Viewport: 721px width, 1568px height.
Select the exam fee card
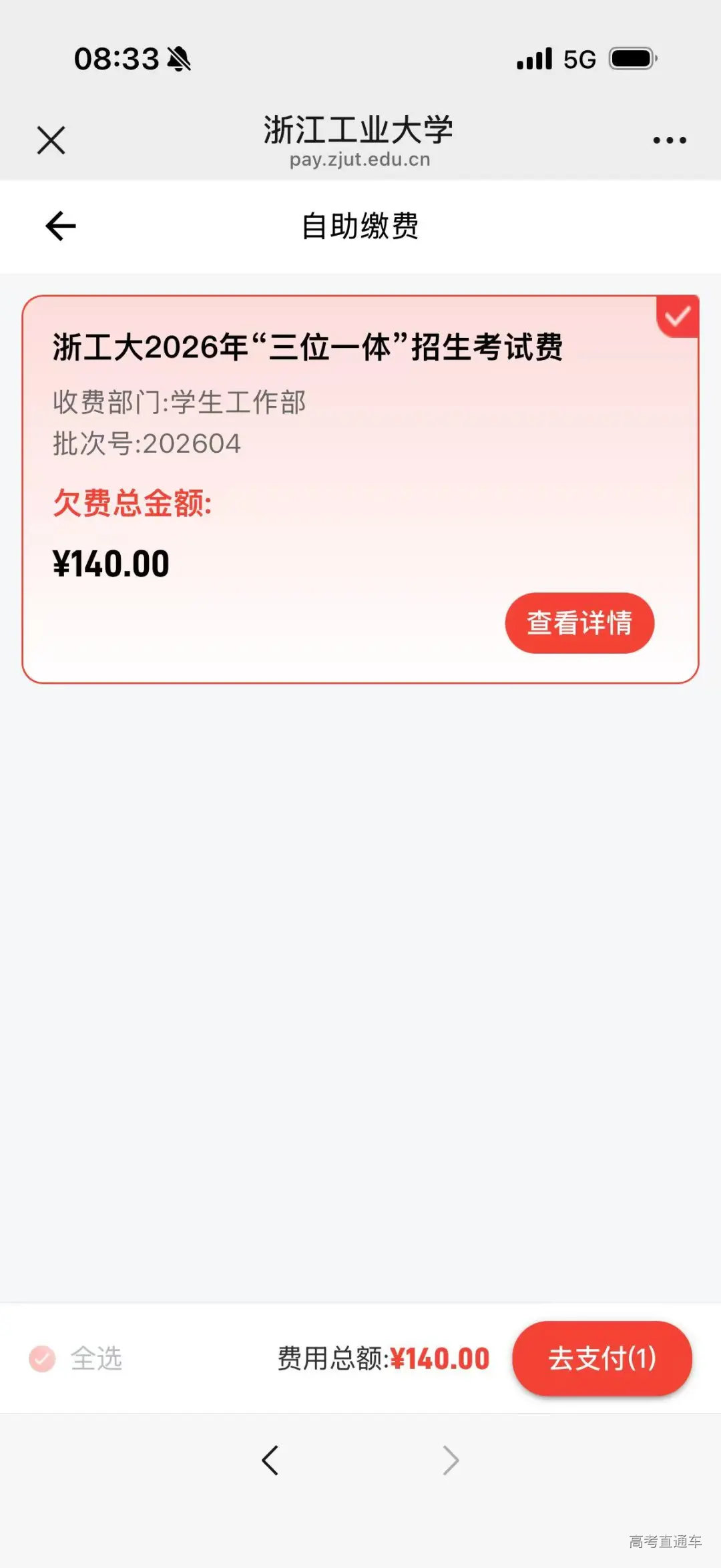coord(360,487)
